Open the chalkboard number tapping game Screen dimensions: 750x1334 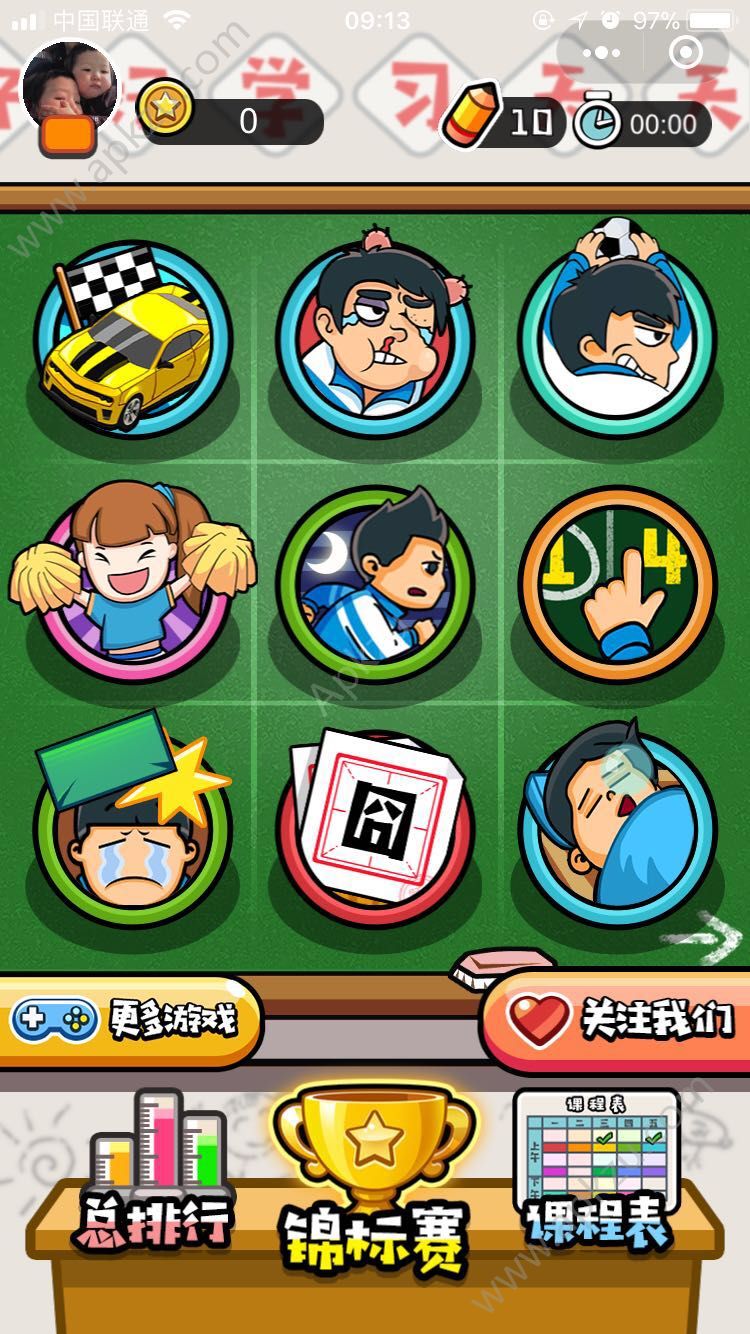(x=618, y=582)
